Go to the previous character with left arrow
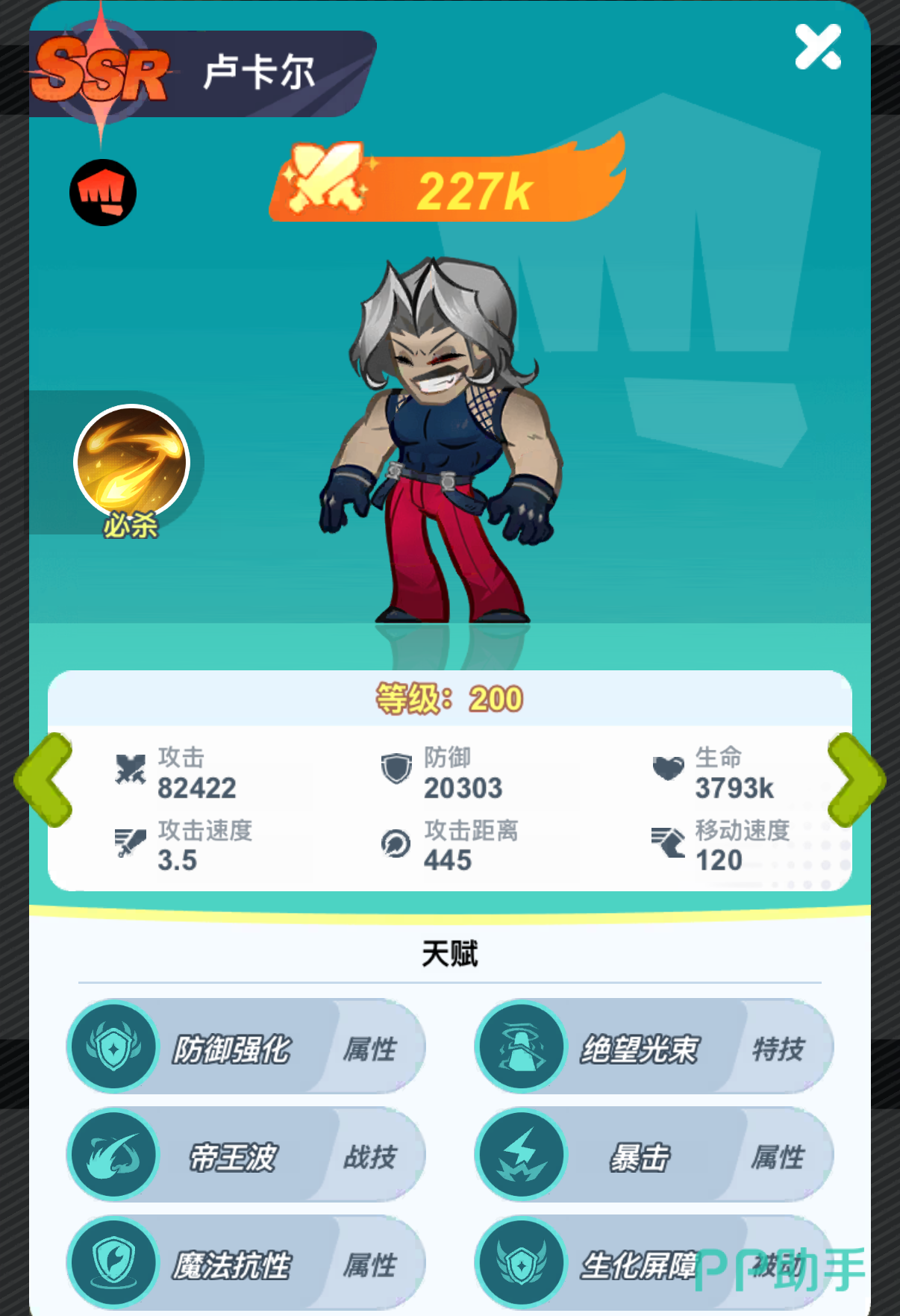The image size is (900, 1316). [x=43, y=780]
